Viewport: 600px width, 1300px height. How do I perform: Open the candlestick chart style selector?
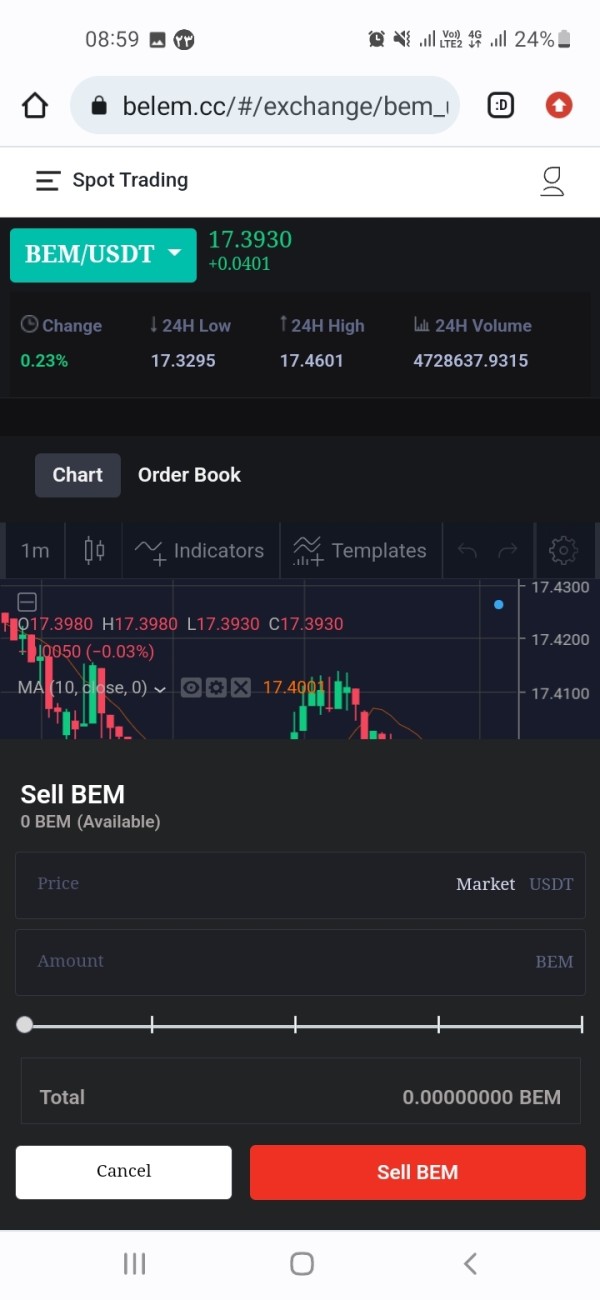tap(94, 551)
